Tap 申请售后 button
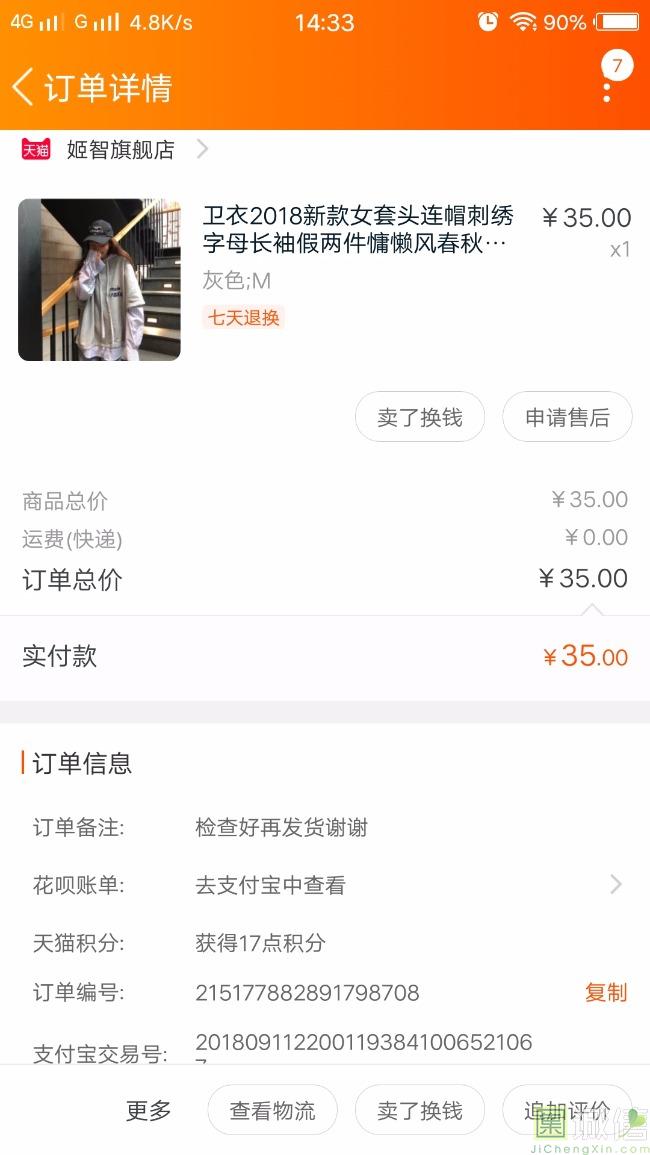This screenshot has height=1155, width=650. click(567, 417)
